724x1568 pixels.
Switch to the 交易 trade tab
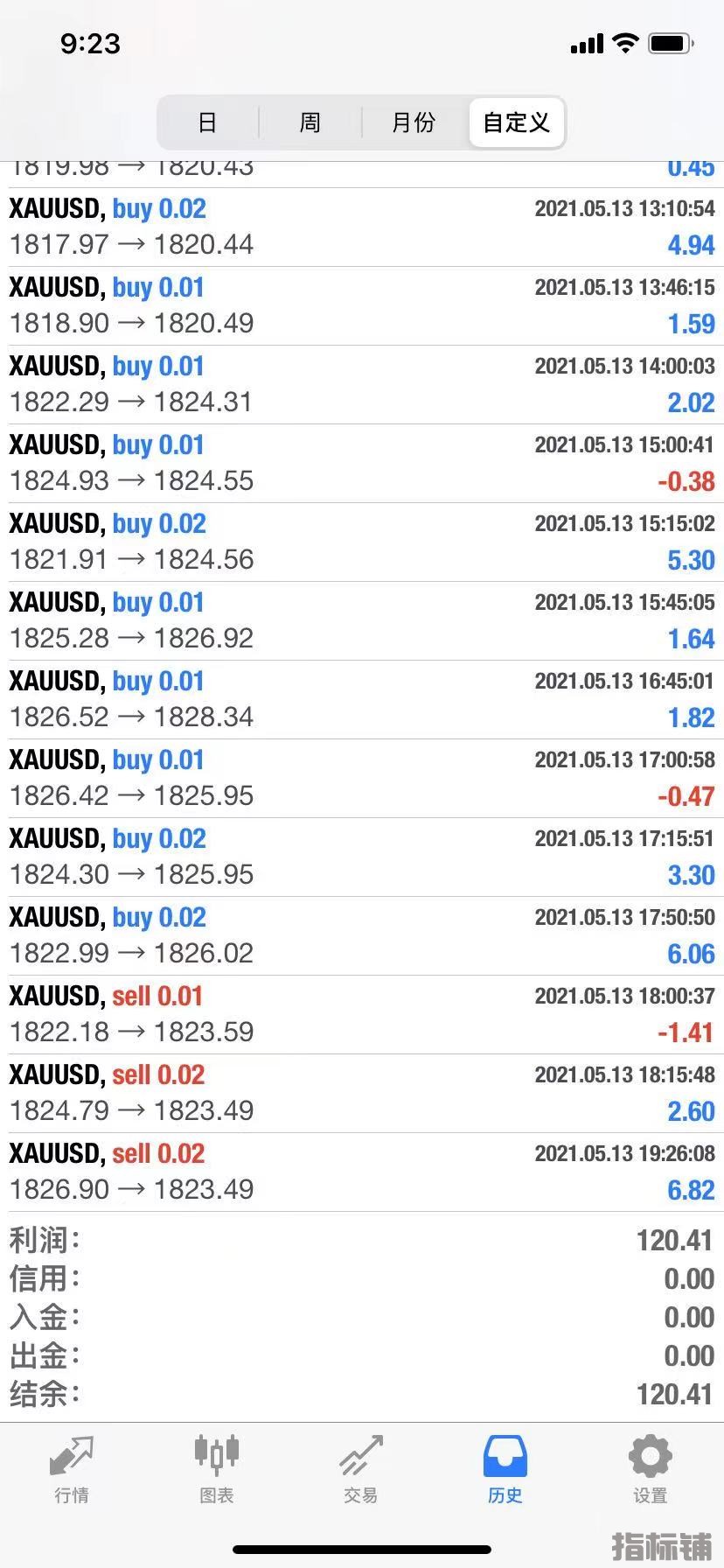click(x=361, y=1470)
